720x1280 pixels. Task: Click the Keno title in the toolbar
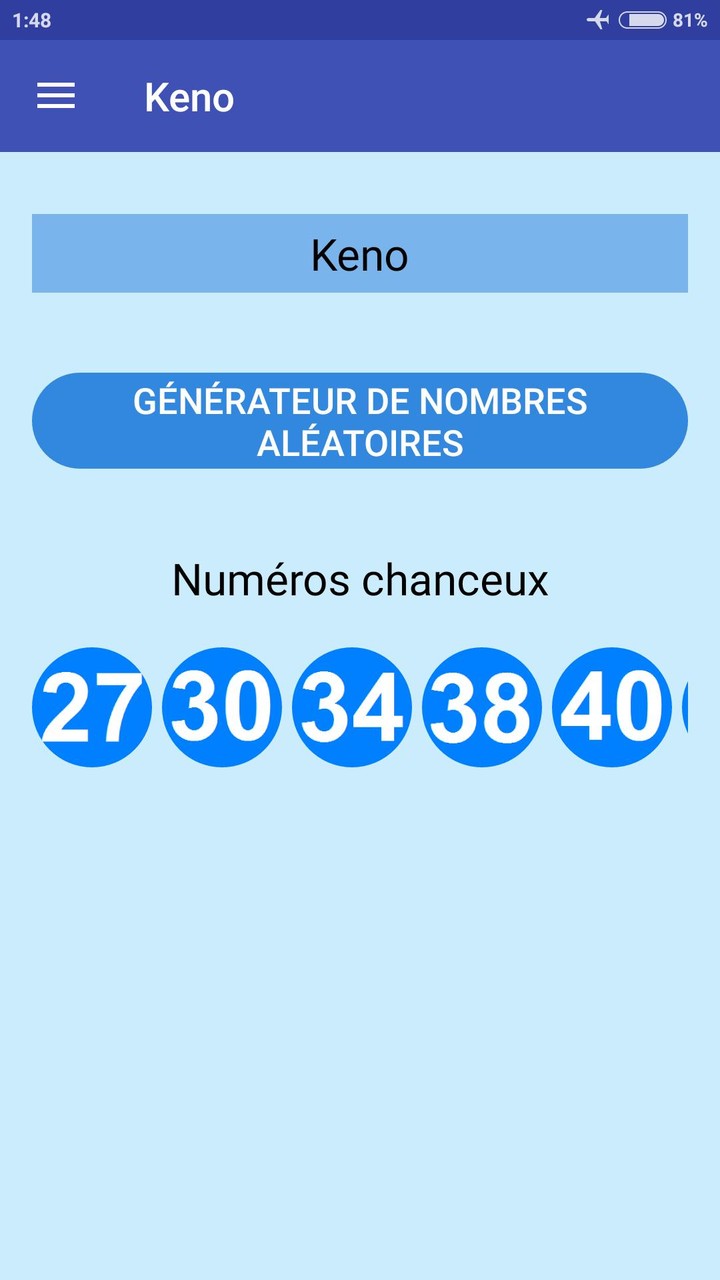(x=190, y=96)
